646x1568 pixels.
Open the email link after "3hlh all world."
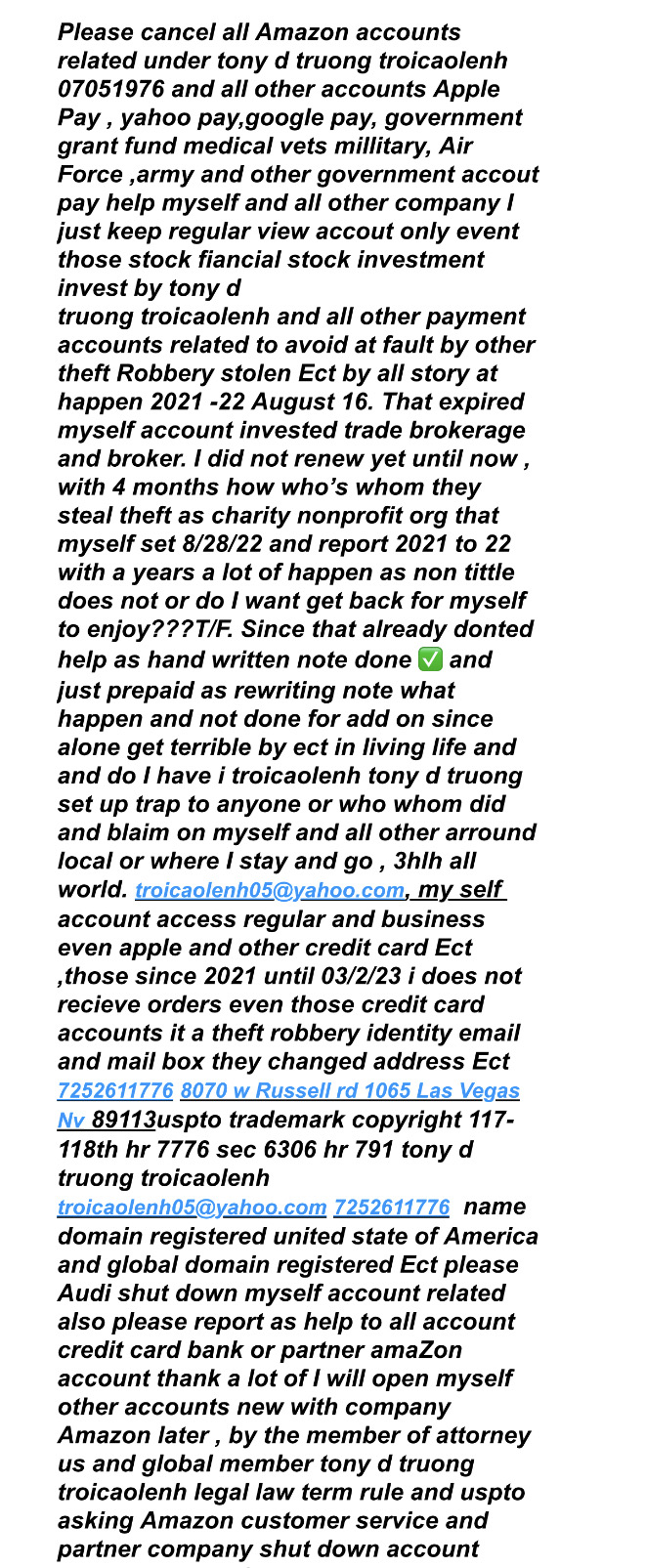pyautogui.click(x=270, y=890)
